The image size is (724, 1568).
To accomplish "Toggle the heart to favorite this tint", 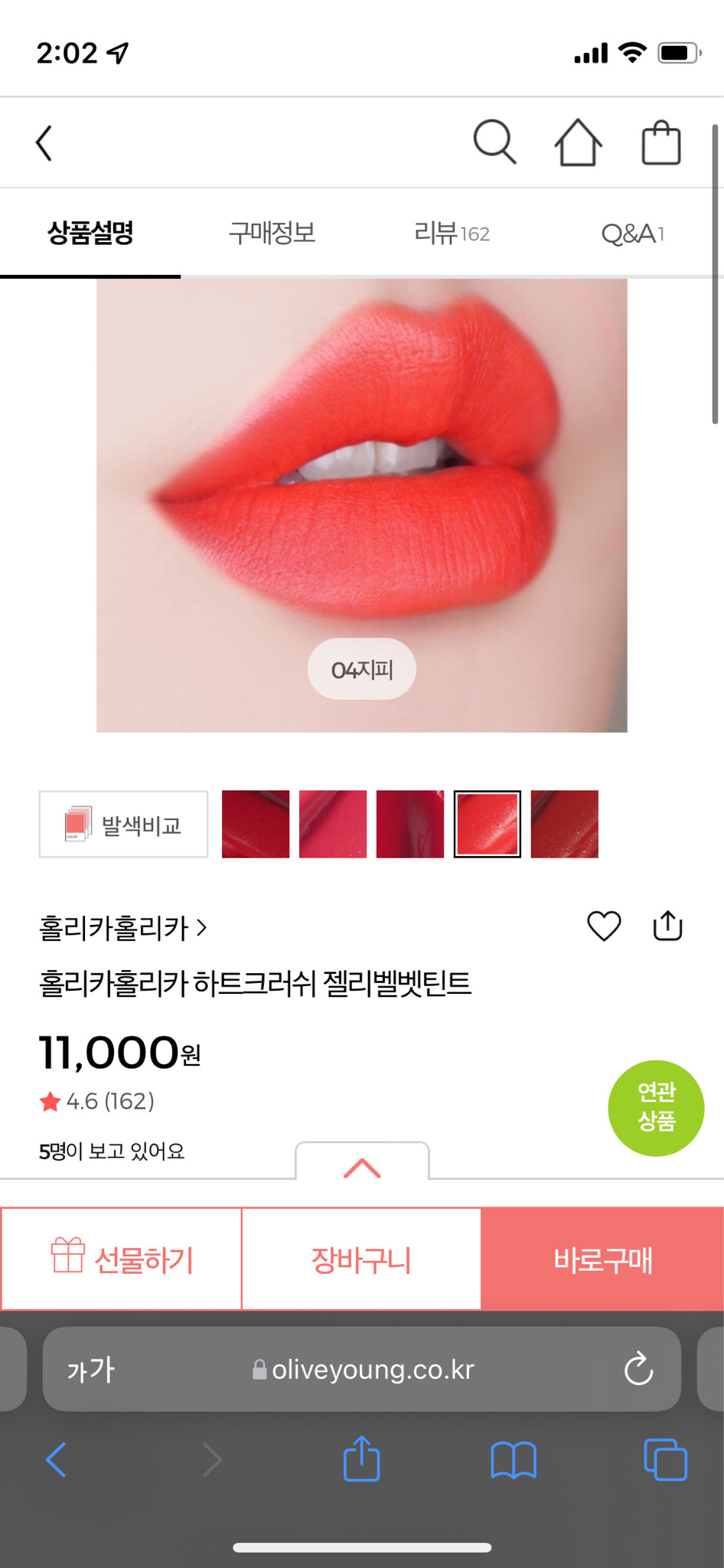I will click(604, 926).
